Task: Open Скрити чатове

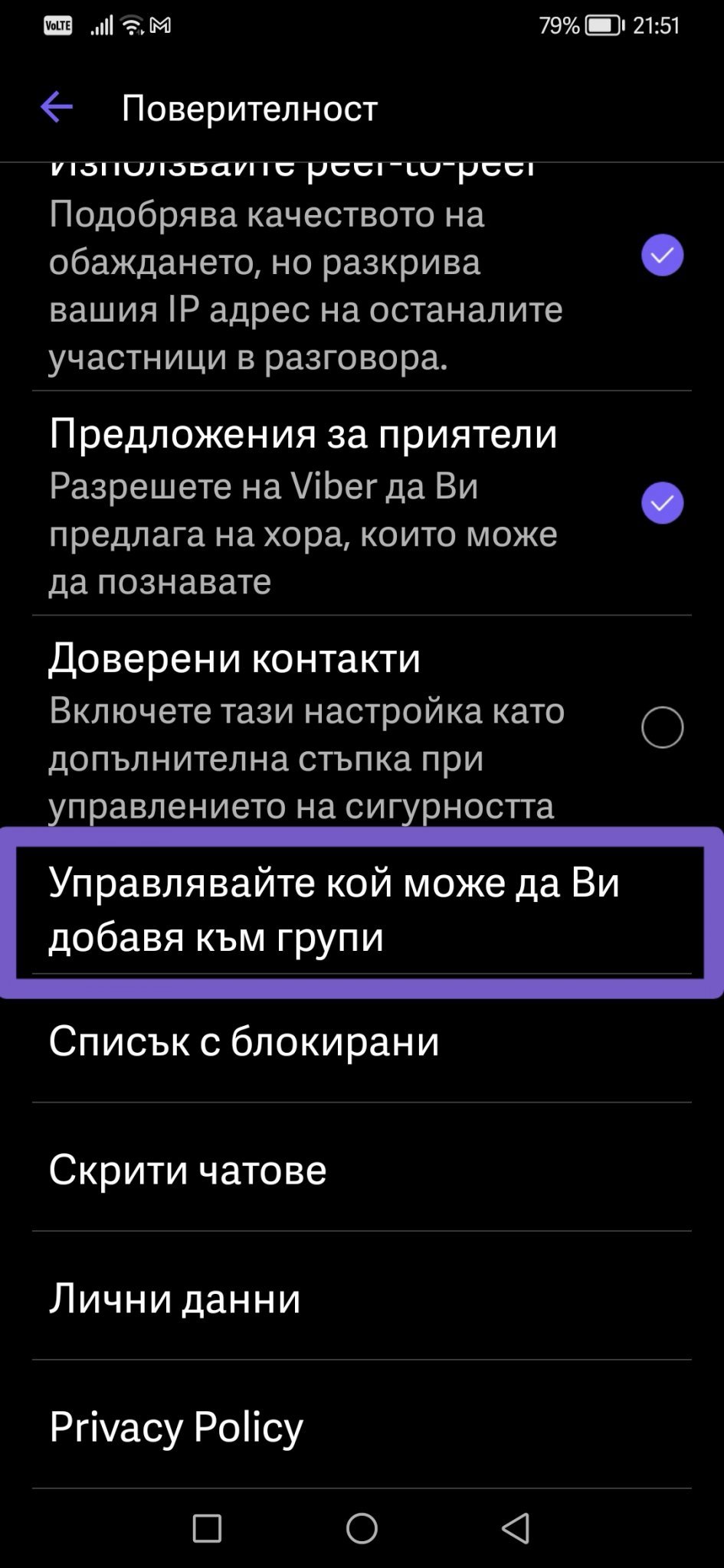Action: pos(362,1168)
